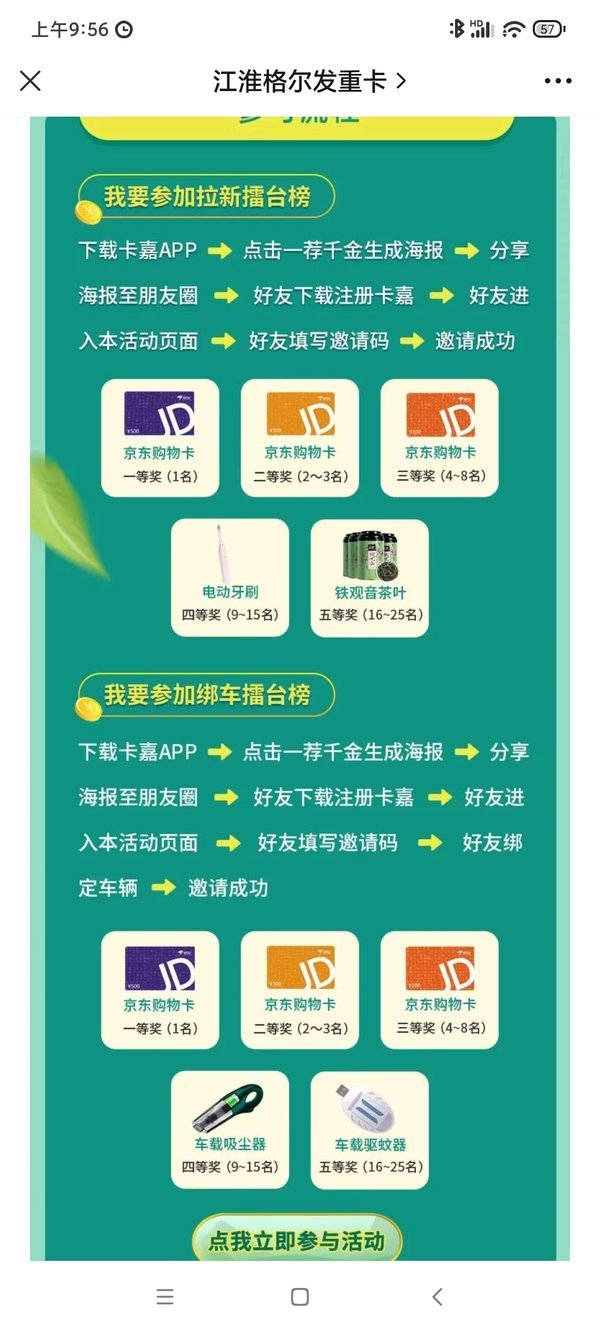
Task: Go to home screen via navigation bar
Action: 299,1296
